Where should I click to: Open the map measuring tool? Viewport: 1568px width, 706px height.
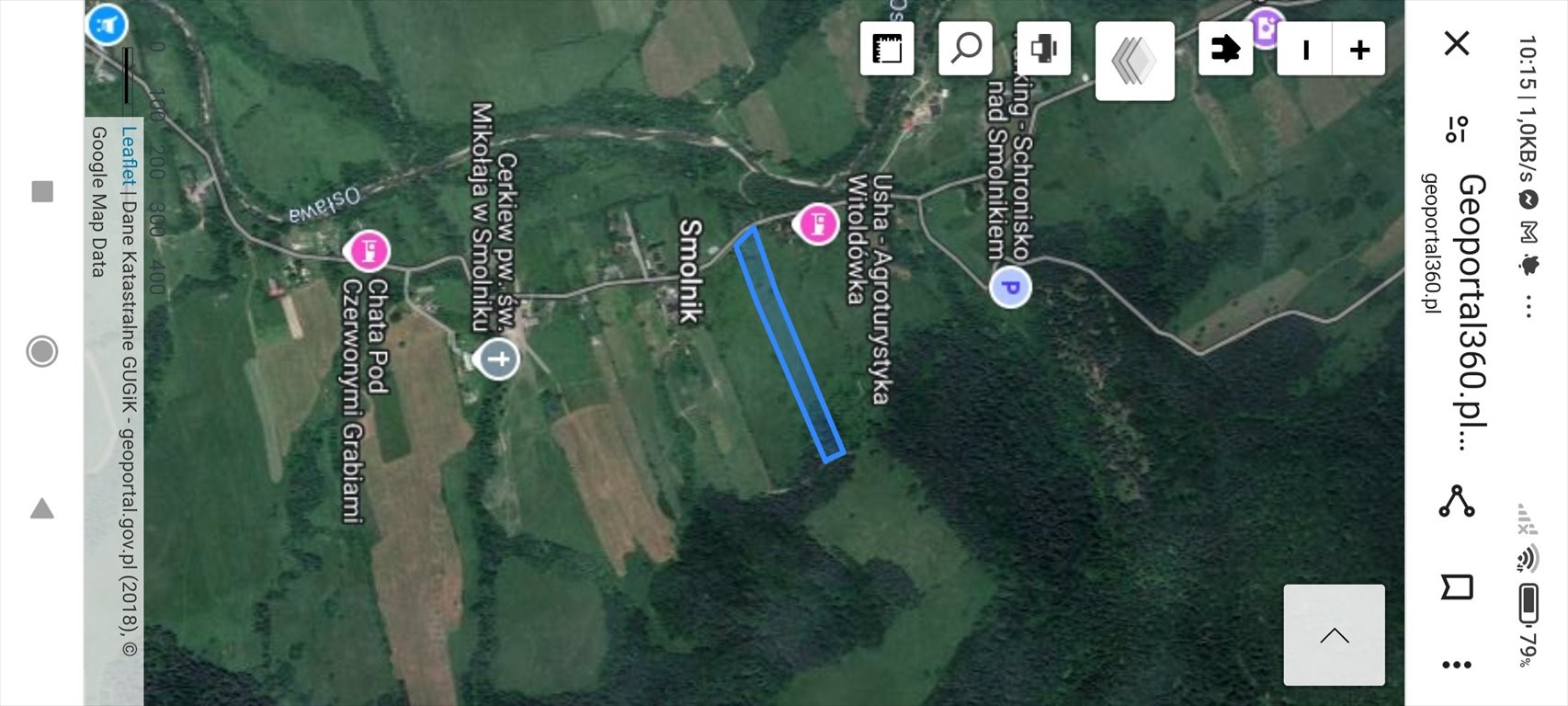coord(887,49)
